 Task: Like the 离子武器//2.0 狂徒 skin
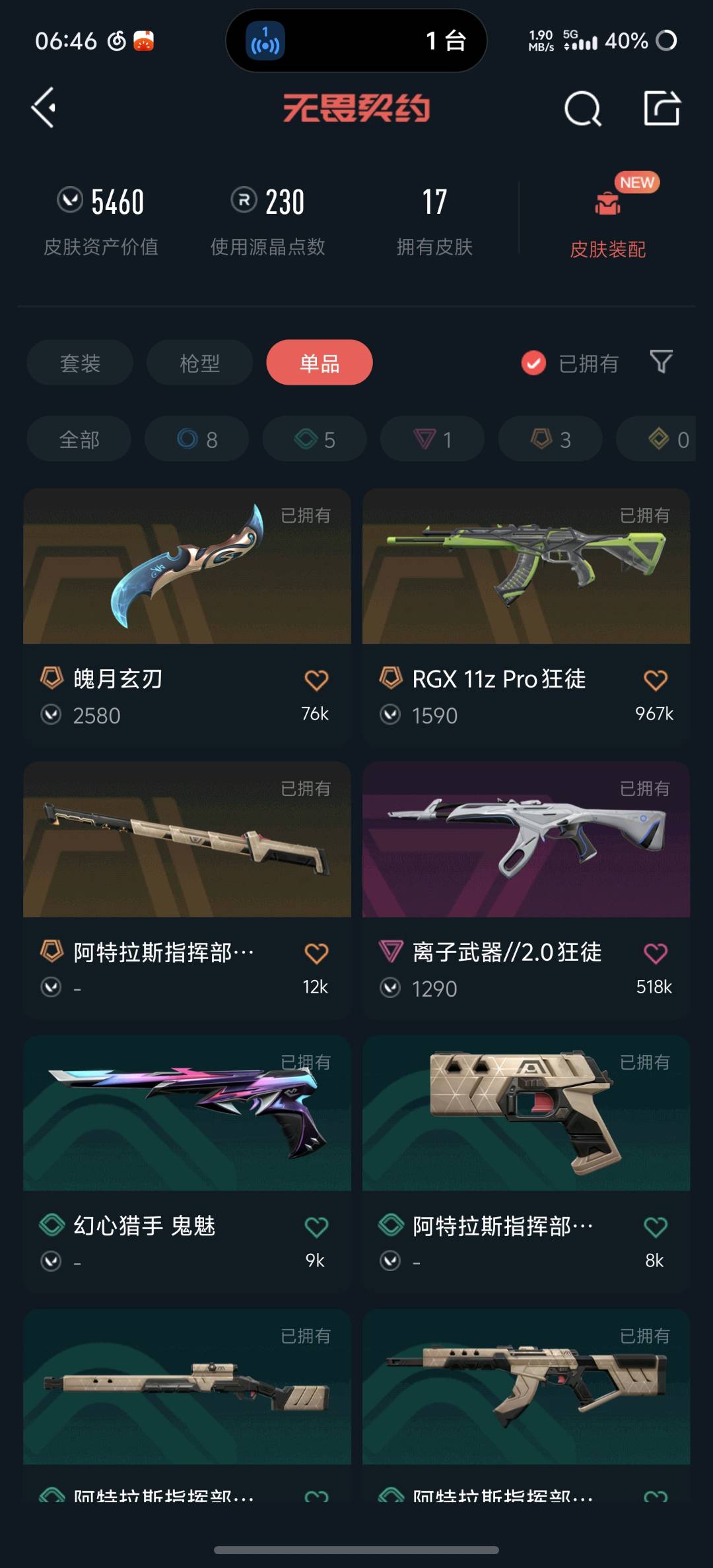(x=655, y=954)
